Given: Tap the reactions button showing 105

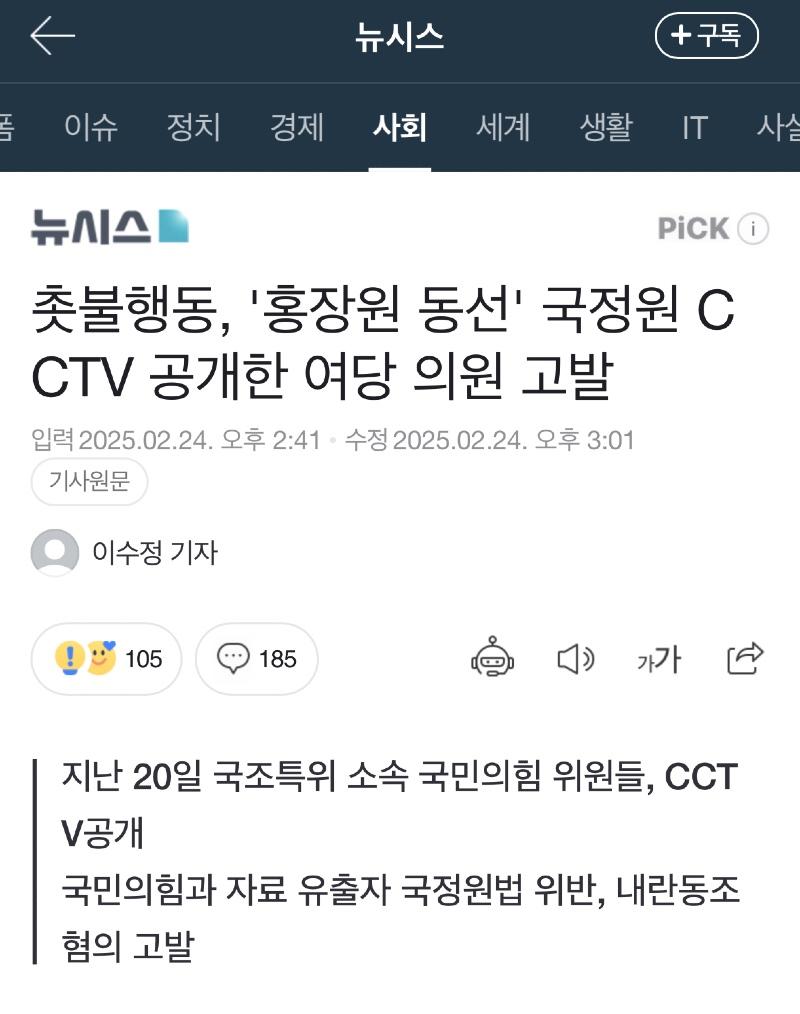Looking at the screenshot, I should tap(107, 658).
